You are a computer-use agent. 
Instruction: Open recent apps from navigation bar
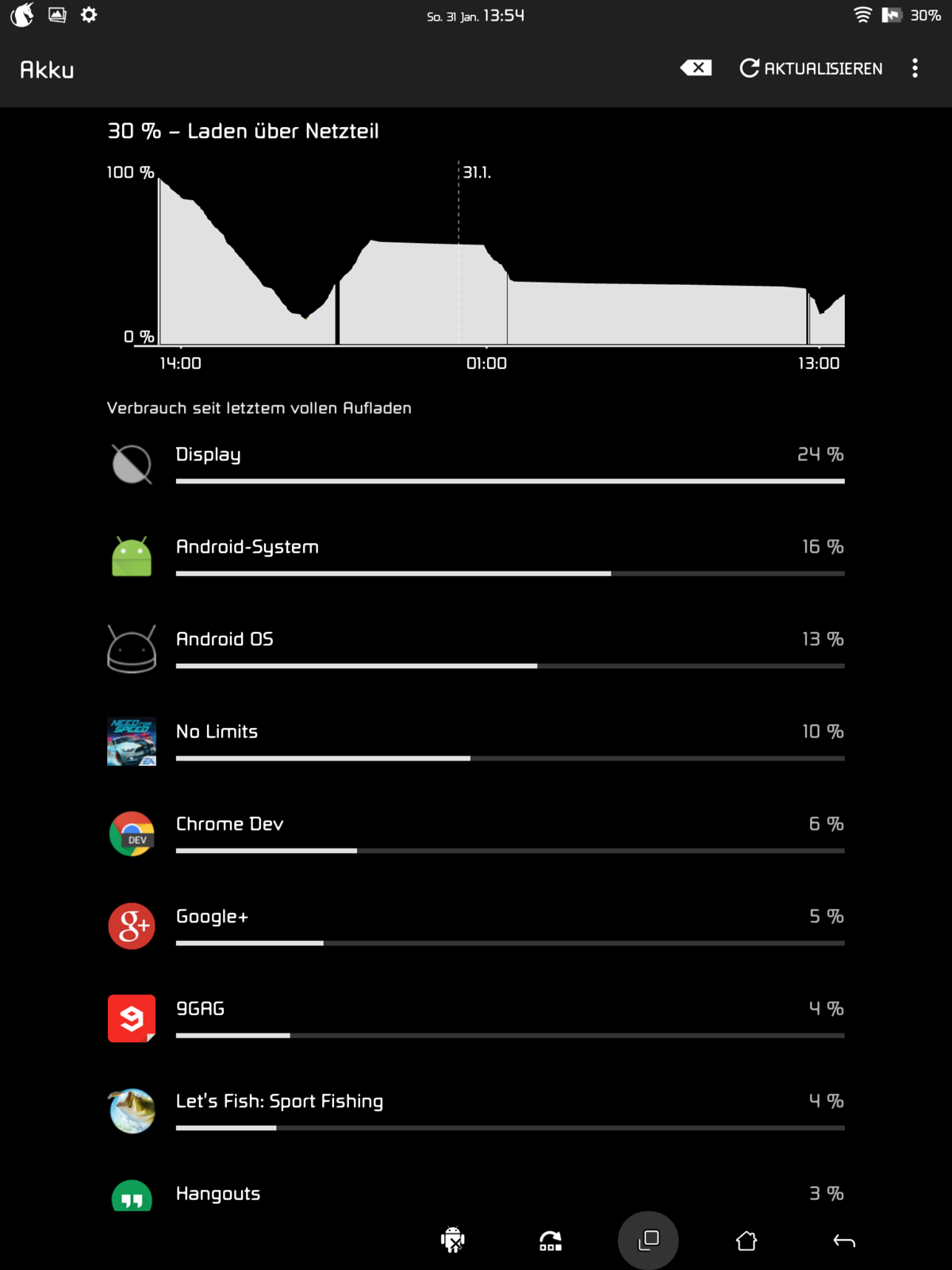click(x=648, y=1240)
